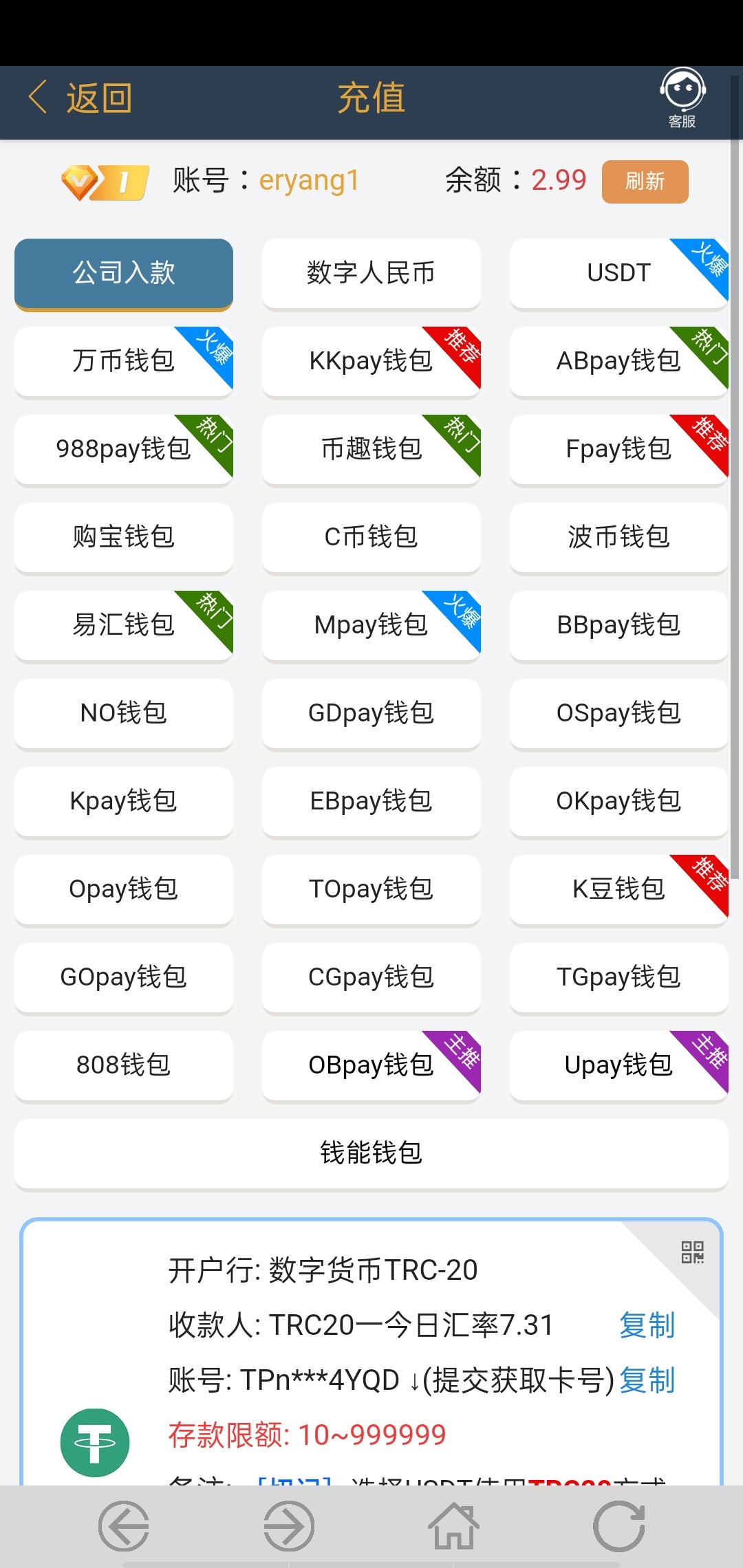Viewport: 743px width, 1568px height.
Task: Select 易汇钱包 option
Action: click(x=124, y=625)
